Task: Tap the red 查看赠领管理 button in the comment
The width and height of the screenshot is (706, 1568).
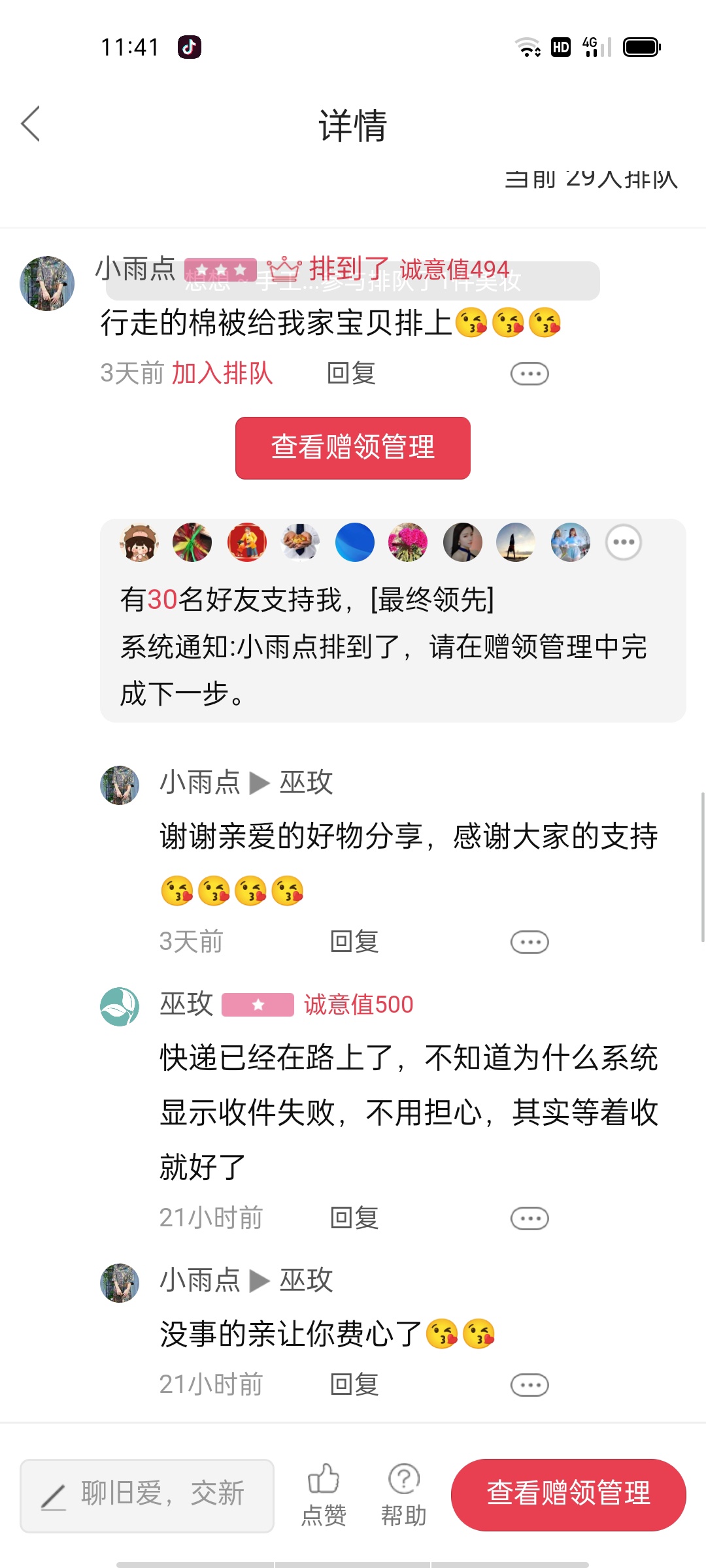Action: 353,448
